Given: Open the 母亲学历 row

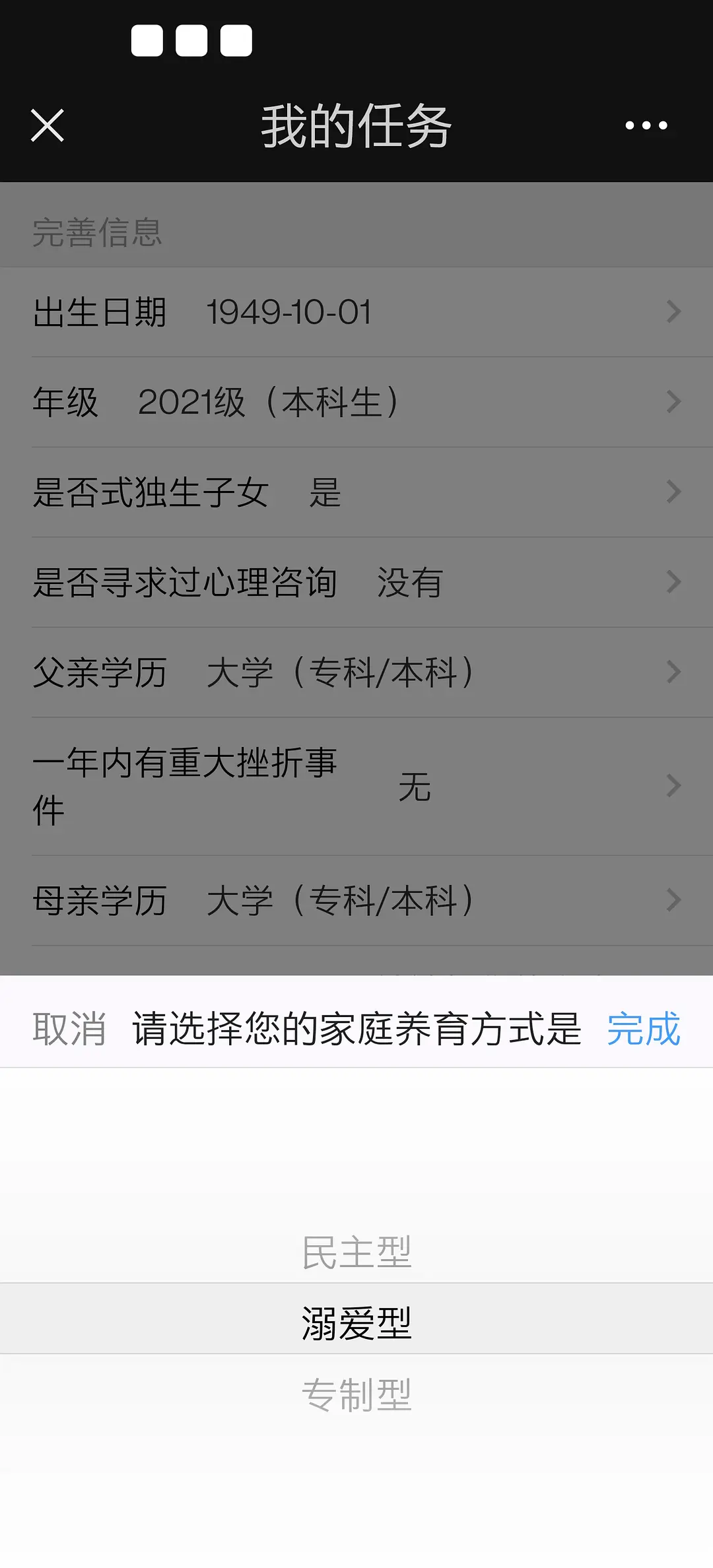Looking at the screenshot, I should click(x=356, y=900).
